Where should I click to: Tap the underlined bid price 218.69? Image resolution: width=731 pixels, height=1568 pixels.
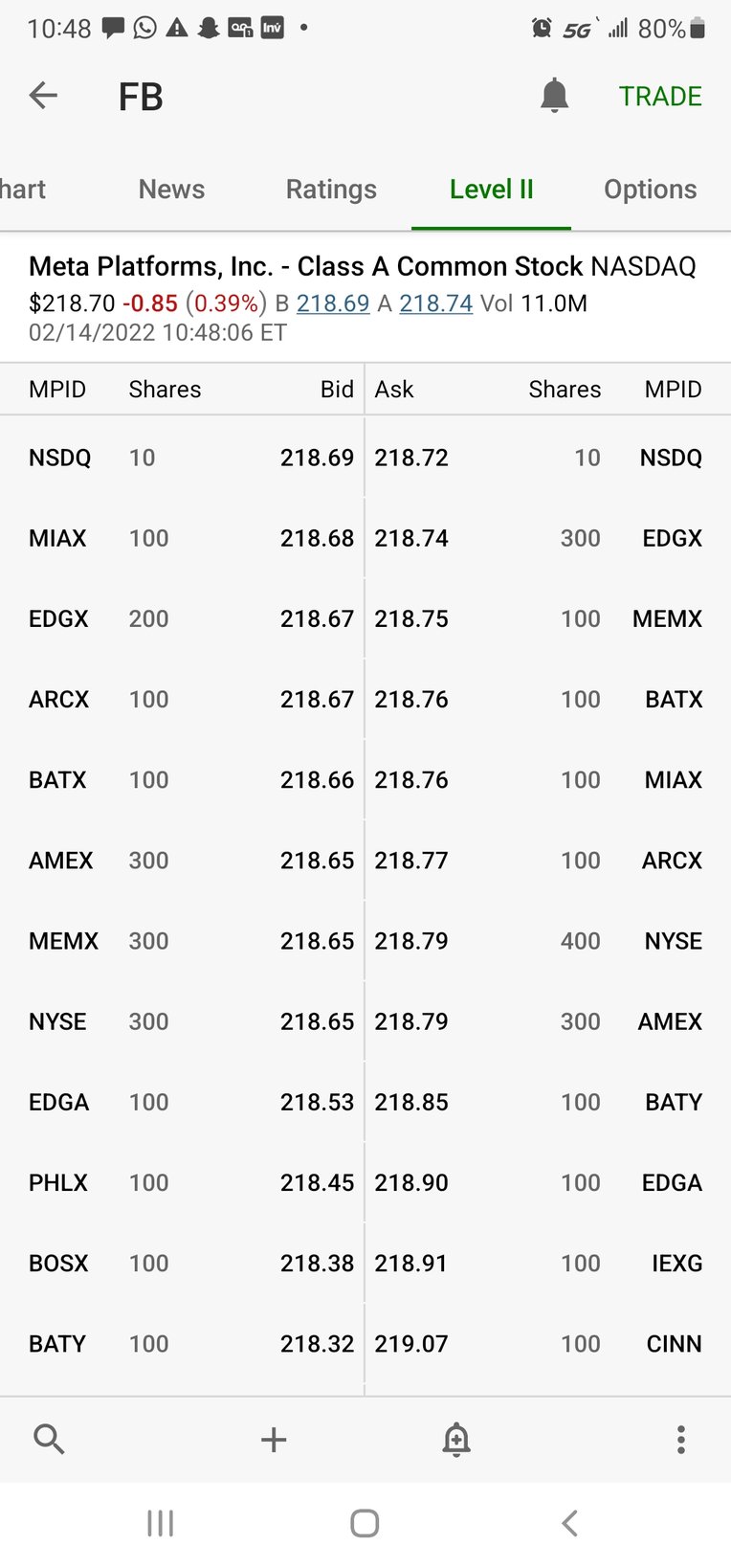(333, 303)
